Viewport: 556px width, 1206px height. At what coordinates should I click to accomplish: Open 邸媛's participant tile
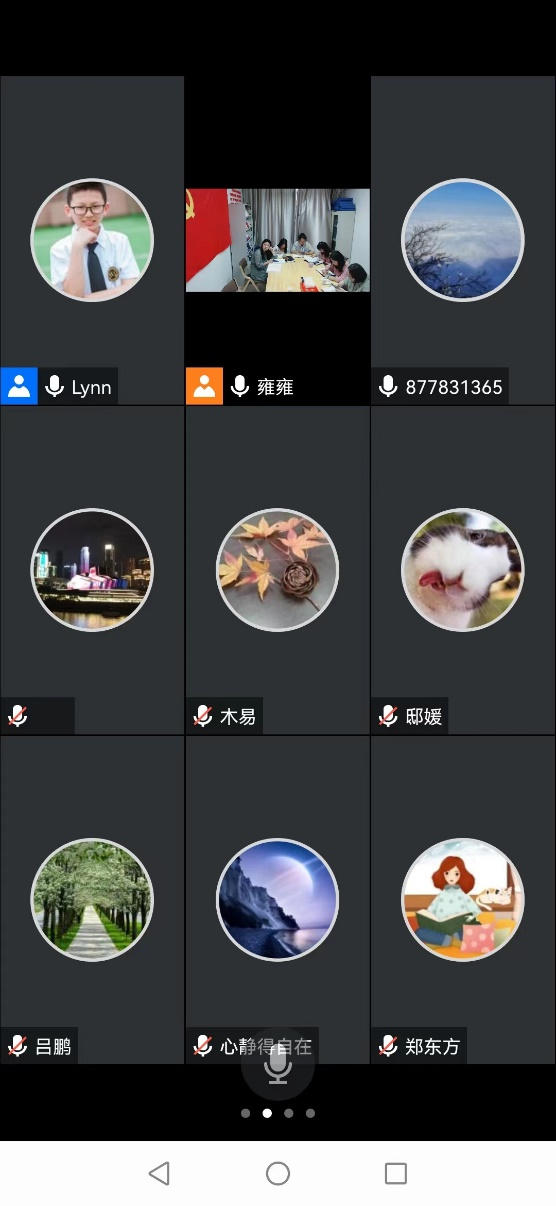point(463,570)
